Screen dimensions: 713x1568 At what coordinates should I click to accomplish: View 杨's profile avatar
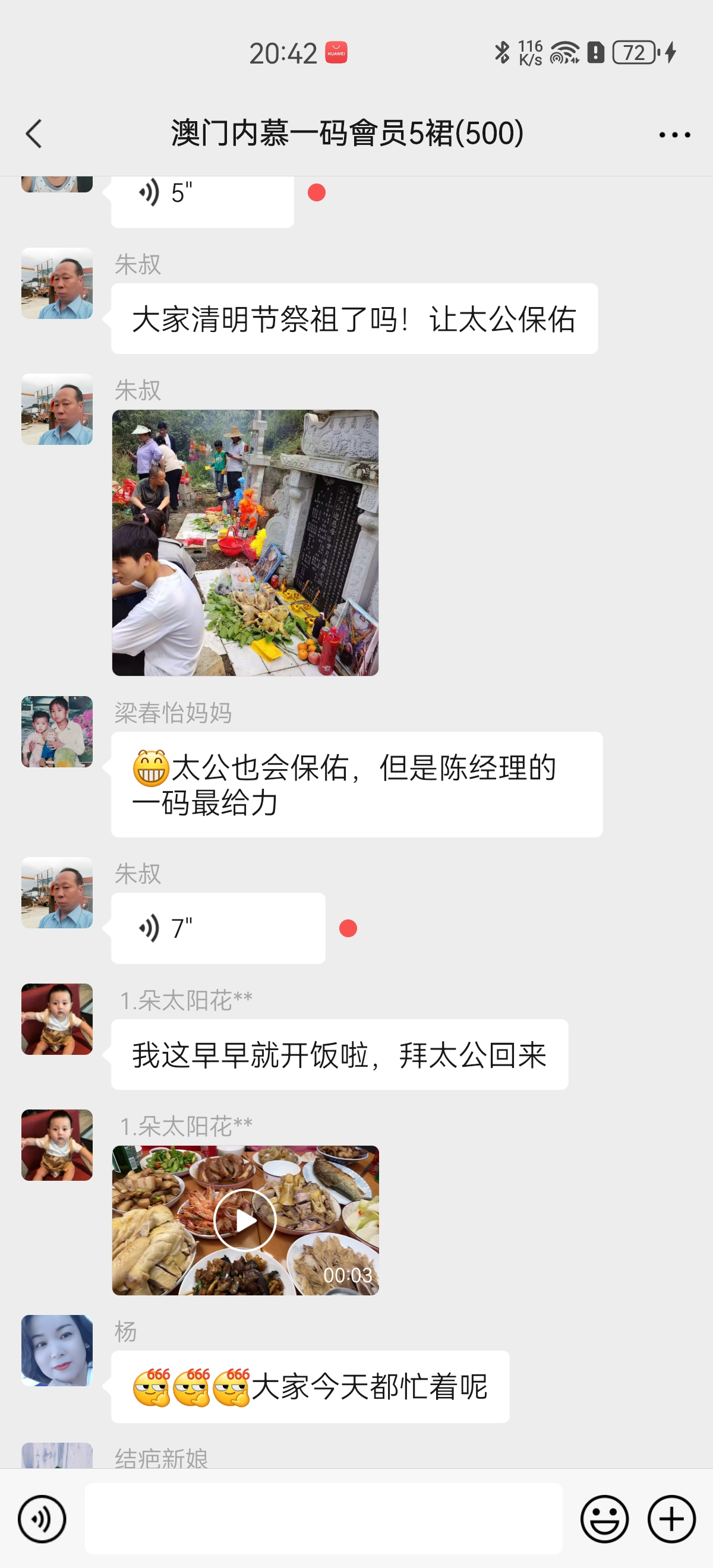[x=57, y=1350]
